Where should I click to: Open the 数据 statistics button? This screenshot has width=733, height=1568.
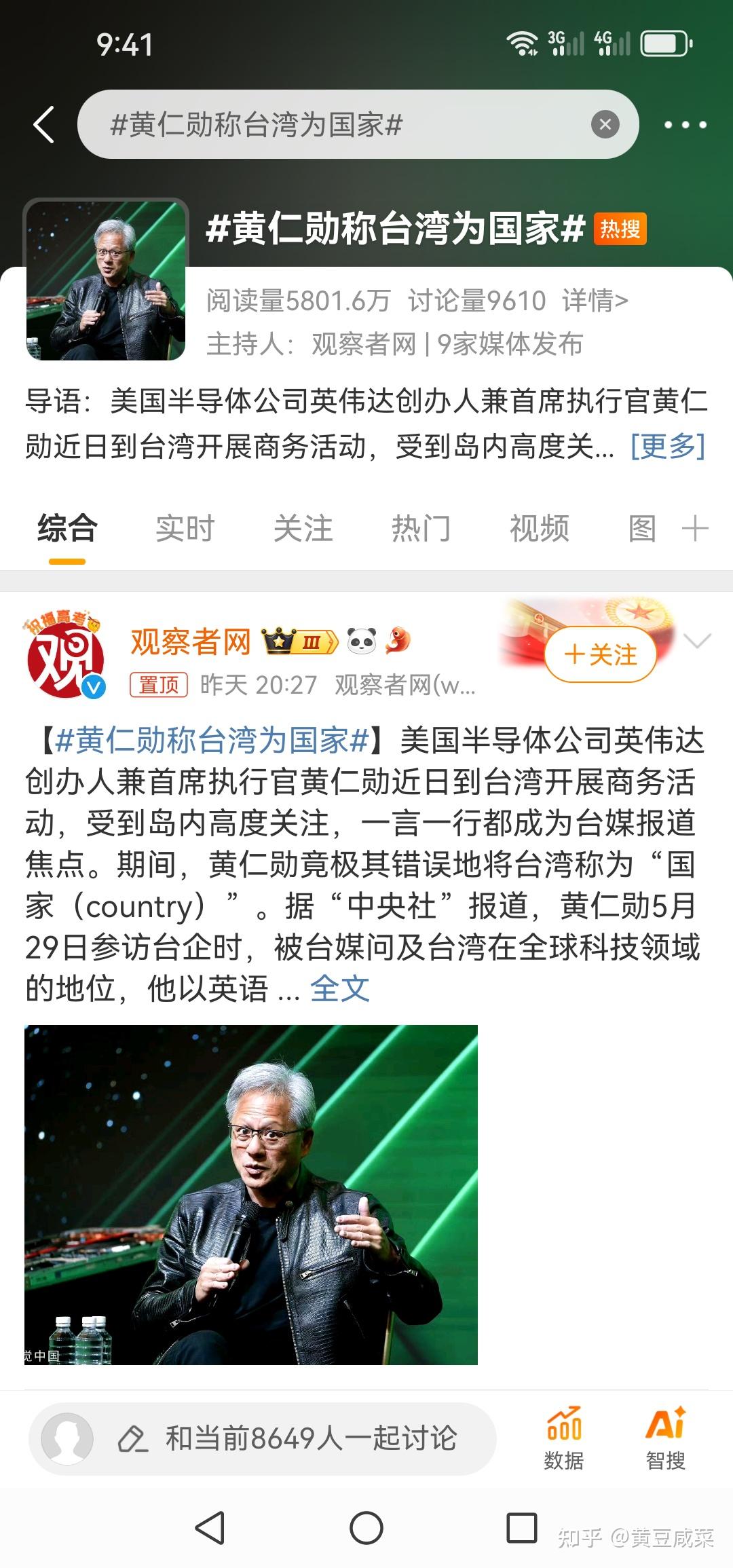pyautogui.click(x=564, y=1439)
